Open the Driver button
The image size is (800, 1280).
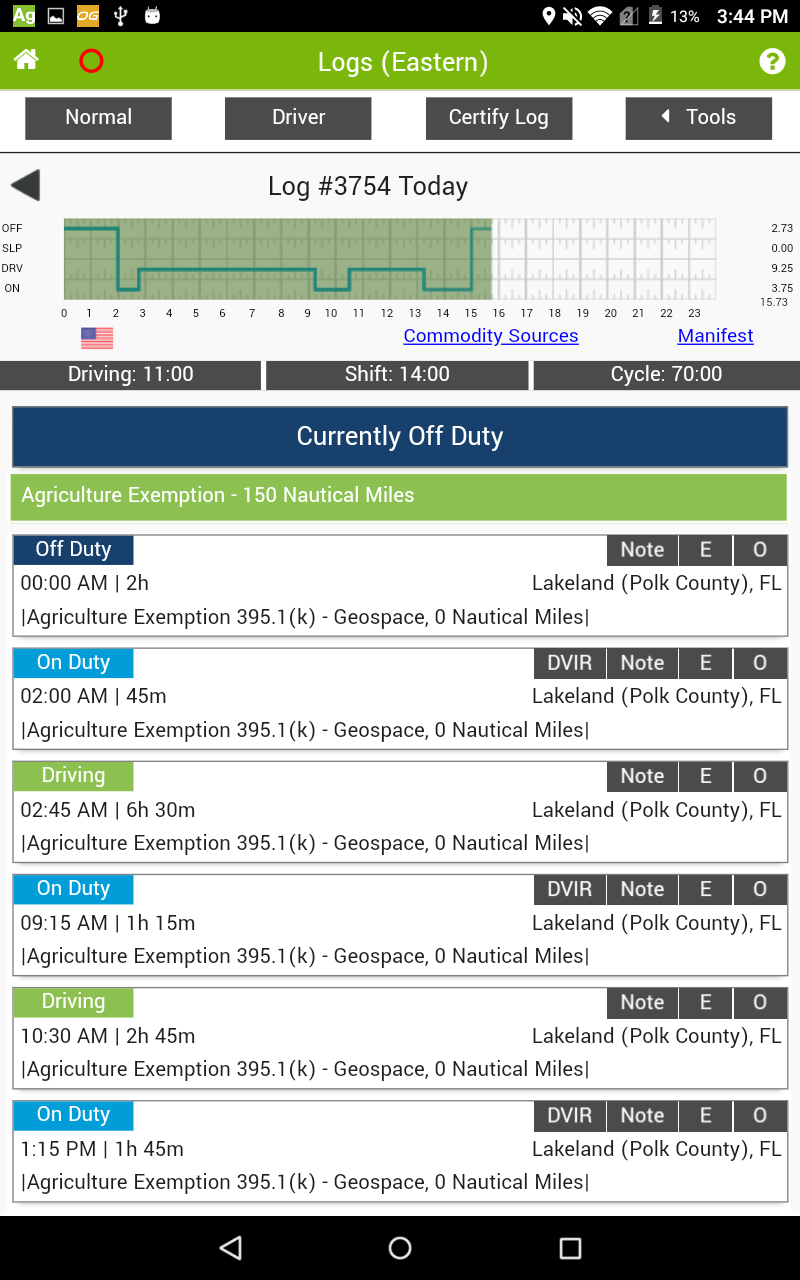[298, 118]
